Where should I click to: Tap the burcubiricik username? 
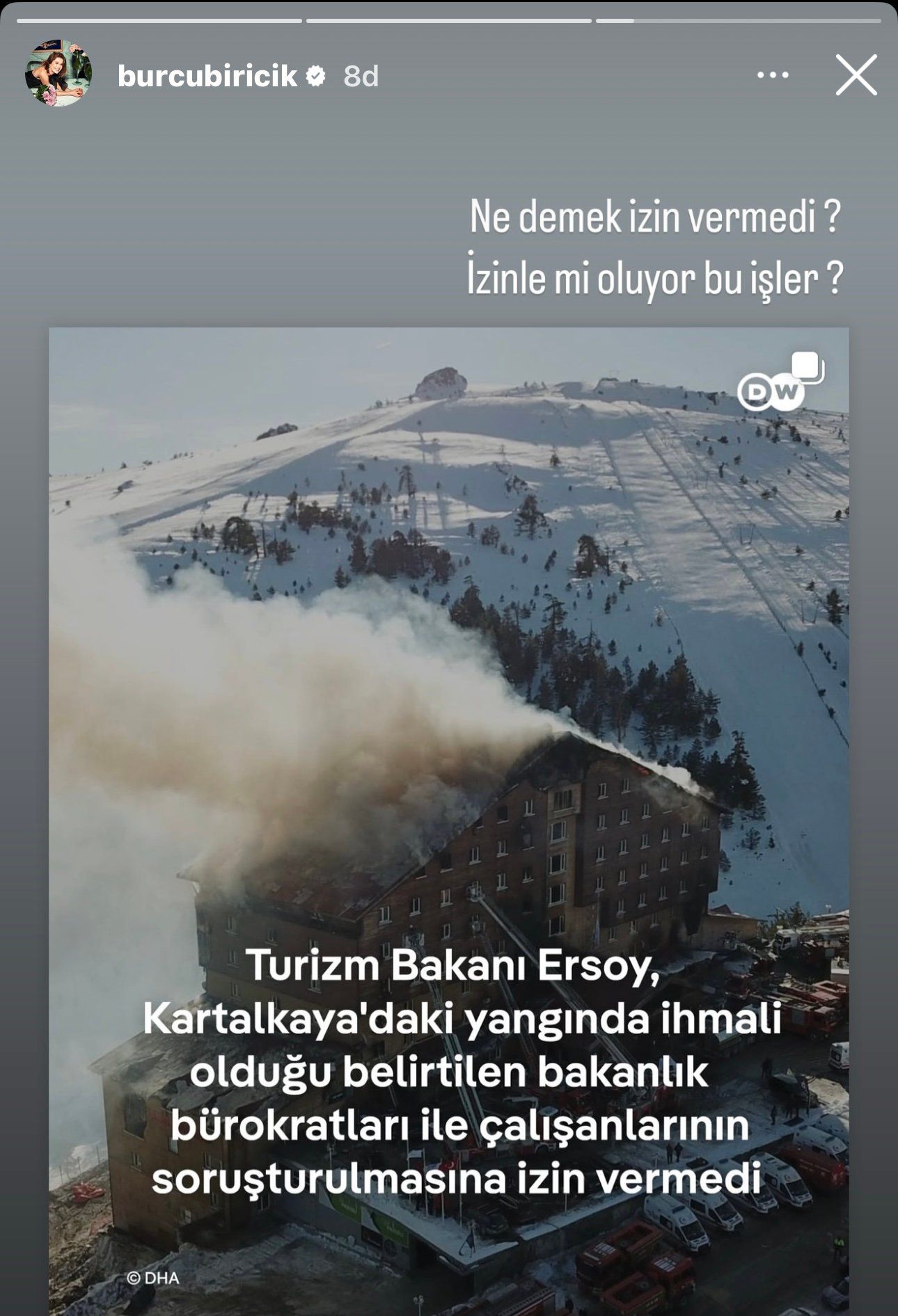[x=207, y=76]
